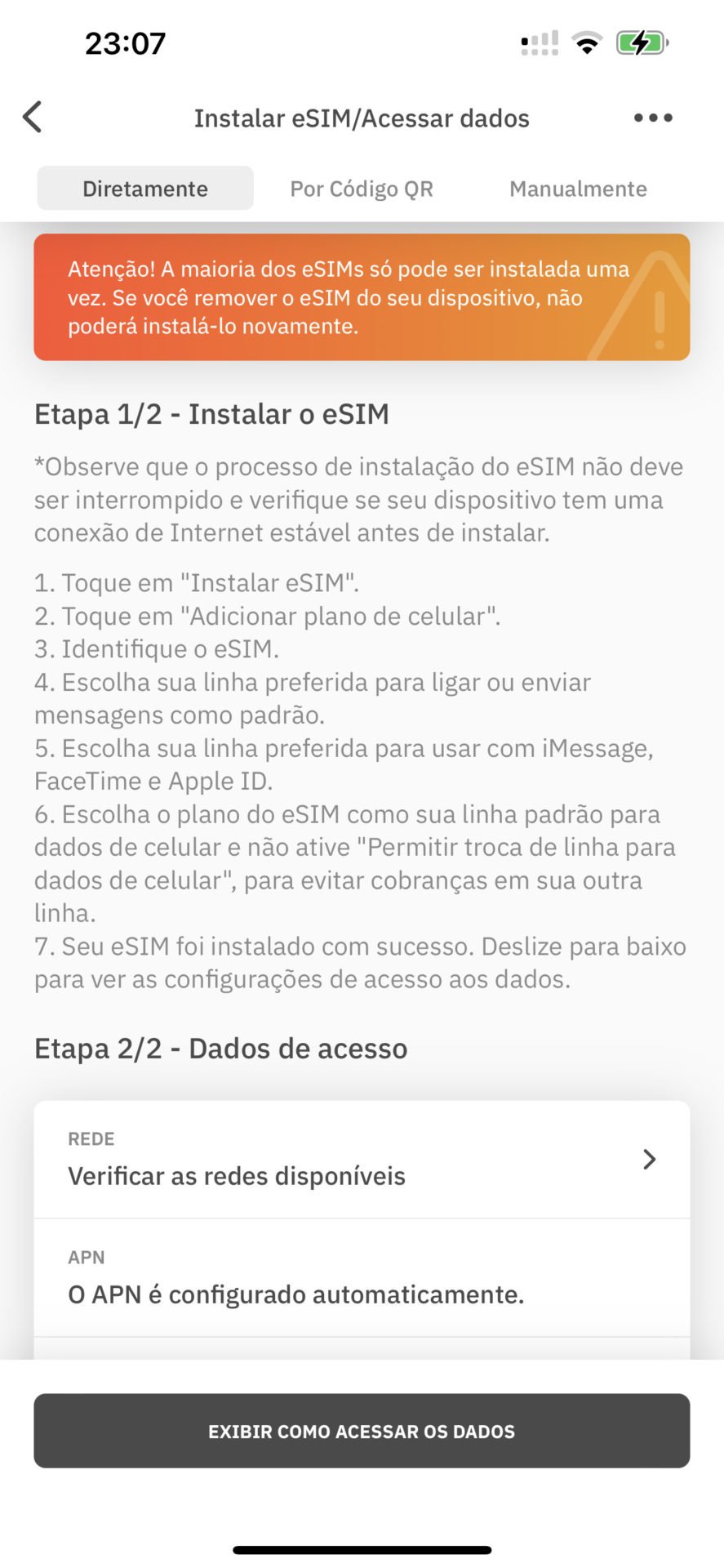Switch to the Por Código QR tab
Screen dimensions: 724x1568
[362, 189]
